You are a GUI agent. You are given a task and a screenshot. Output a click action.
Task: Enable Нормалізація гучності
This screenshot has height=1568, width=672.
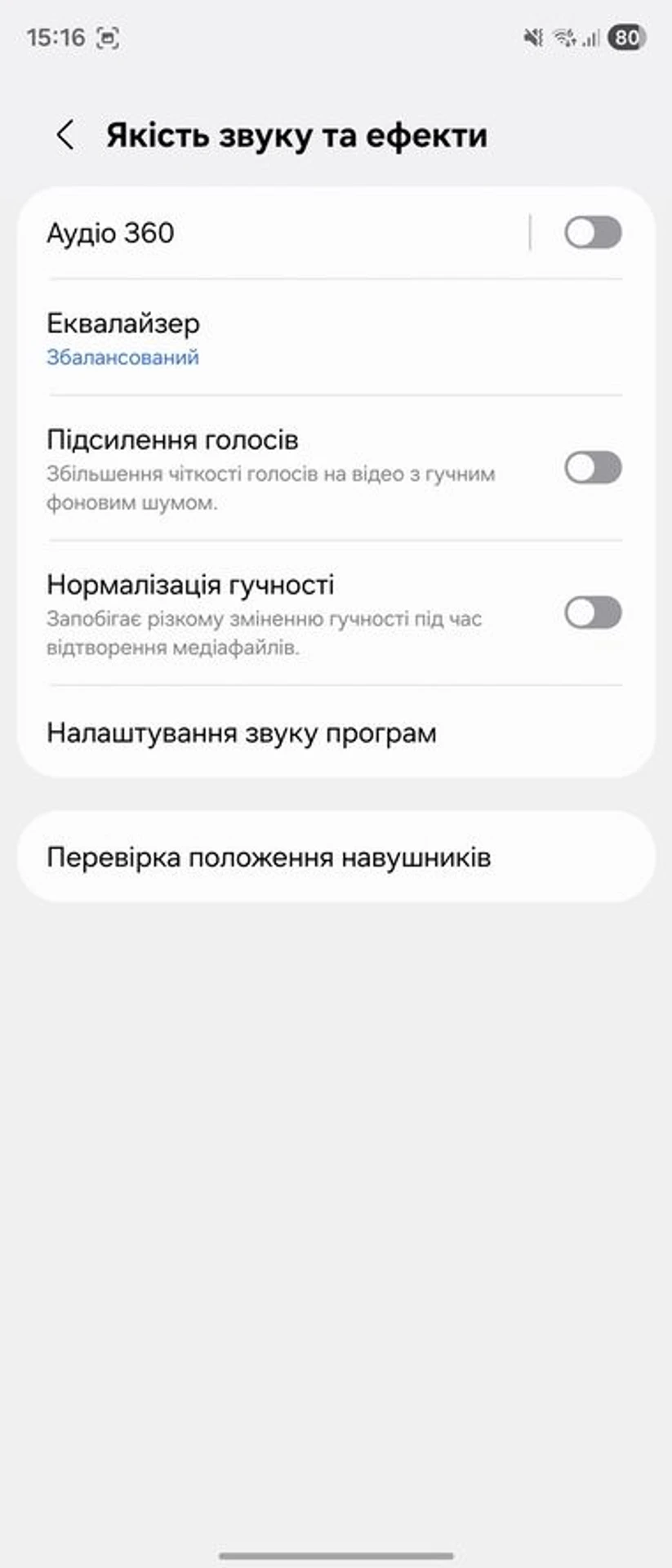click(x=593, y=612)
